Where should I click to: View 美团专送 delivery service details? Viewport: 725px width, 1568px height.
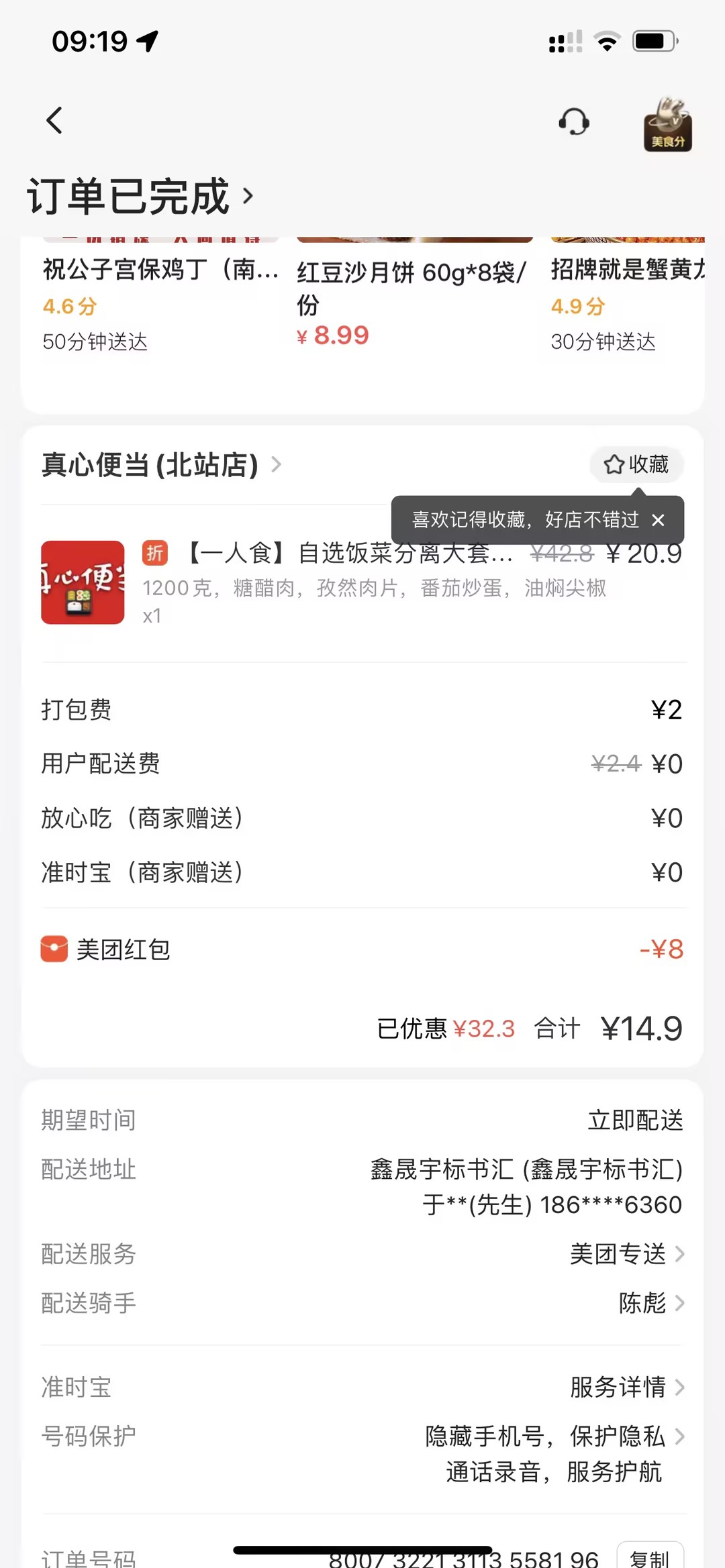click(626, 1254)
